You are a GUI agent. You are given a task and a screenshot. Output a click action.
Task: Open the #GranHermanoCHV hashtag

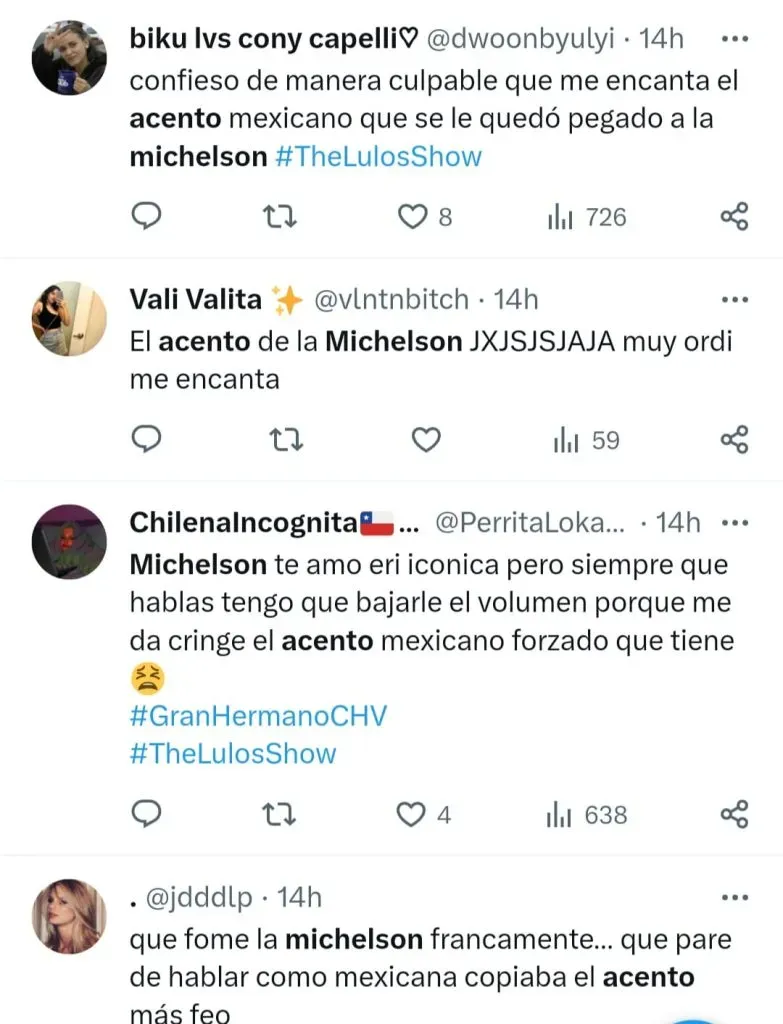pyautogui.click(x=258, y=716)
